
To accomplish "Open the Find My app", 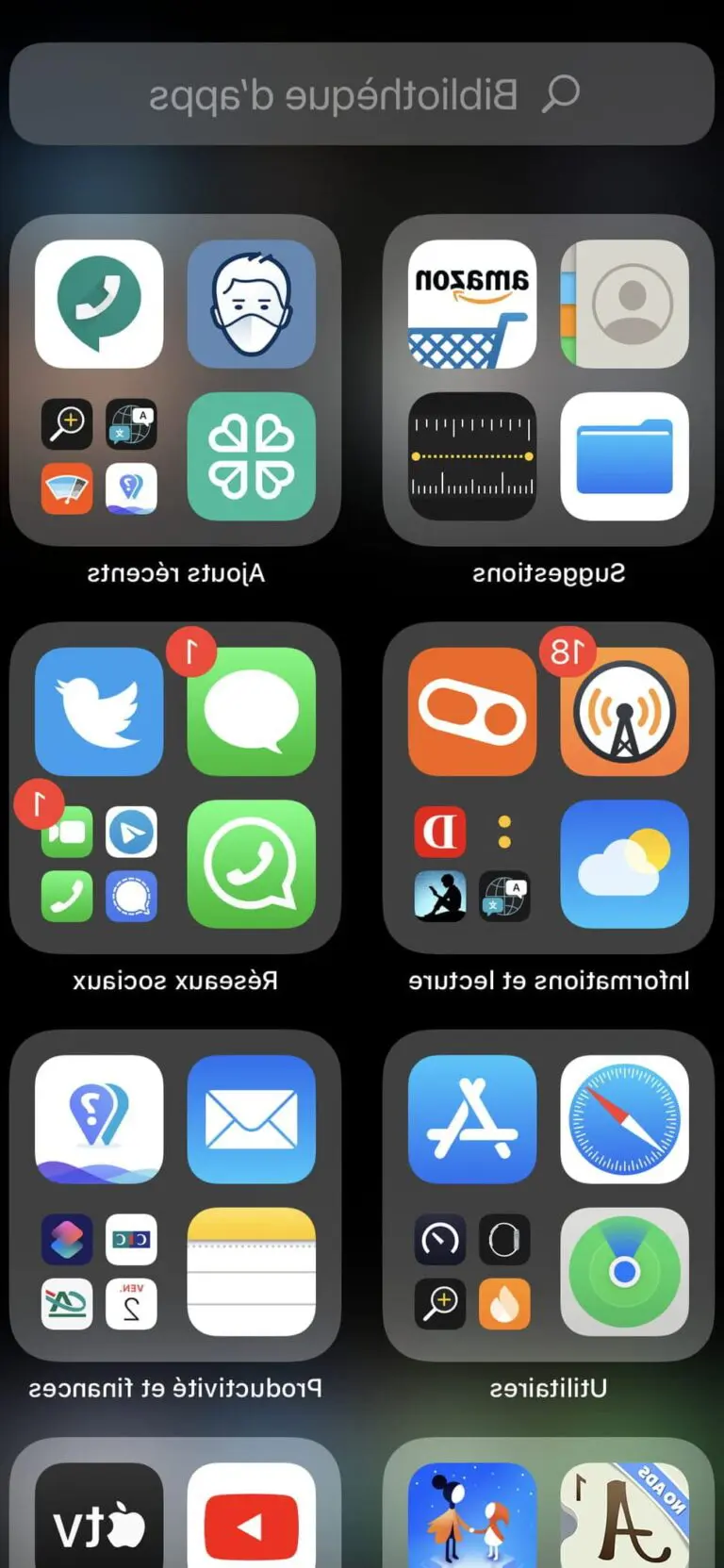I will point(624,1271).
